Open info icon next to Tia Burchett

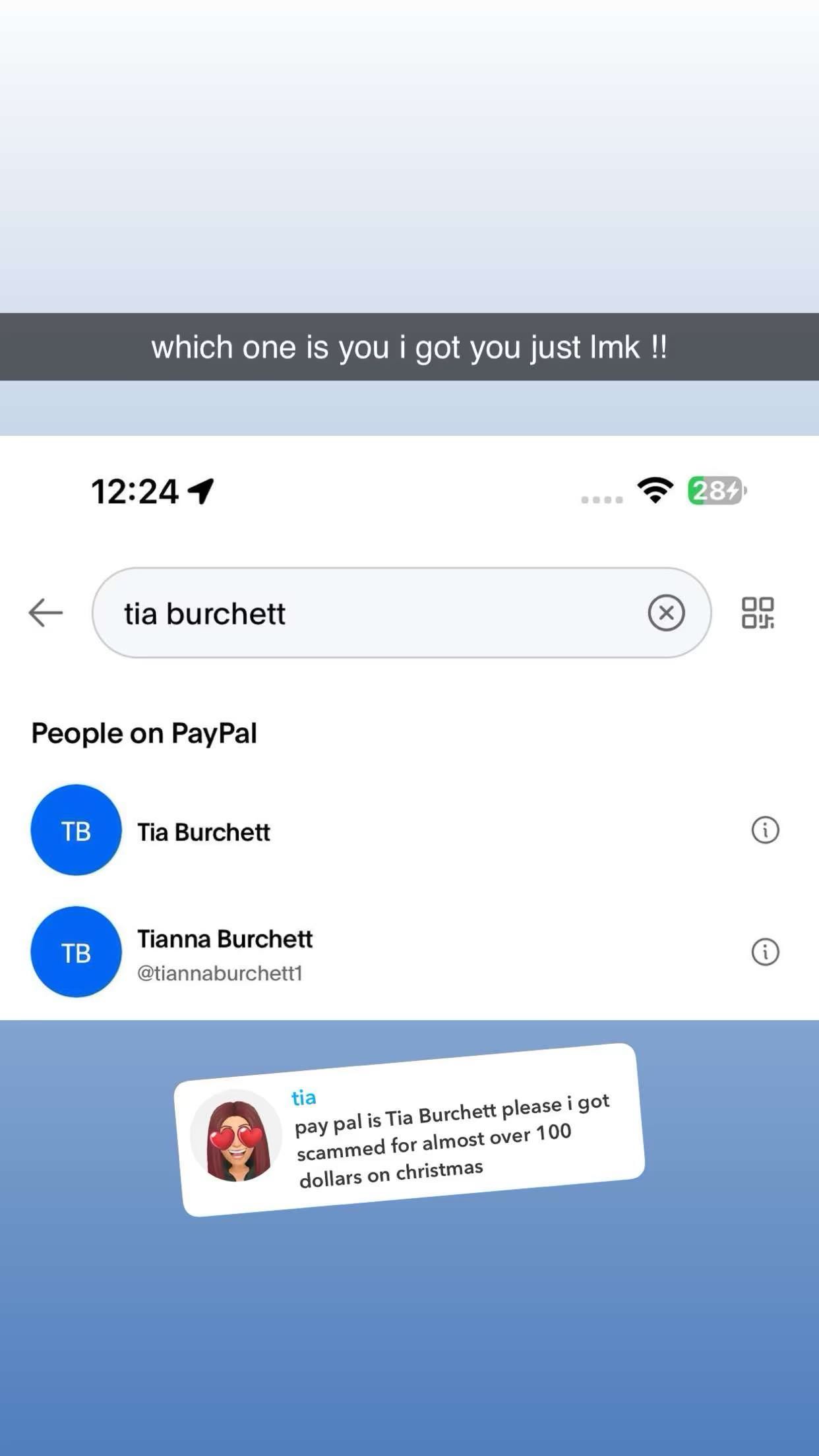765,831
